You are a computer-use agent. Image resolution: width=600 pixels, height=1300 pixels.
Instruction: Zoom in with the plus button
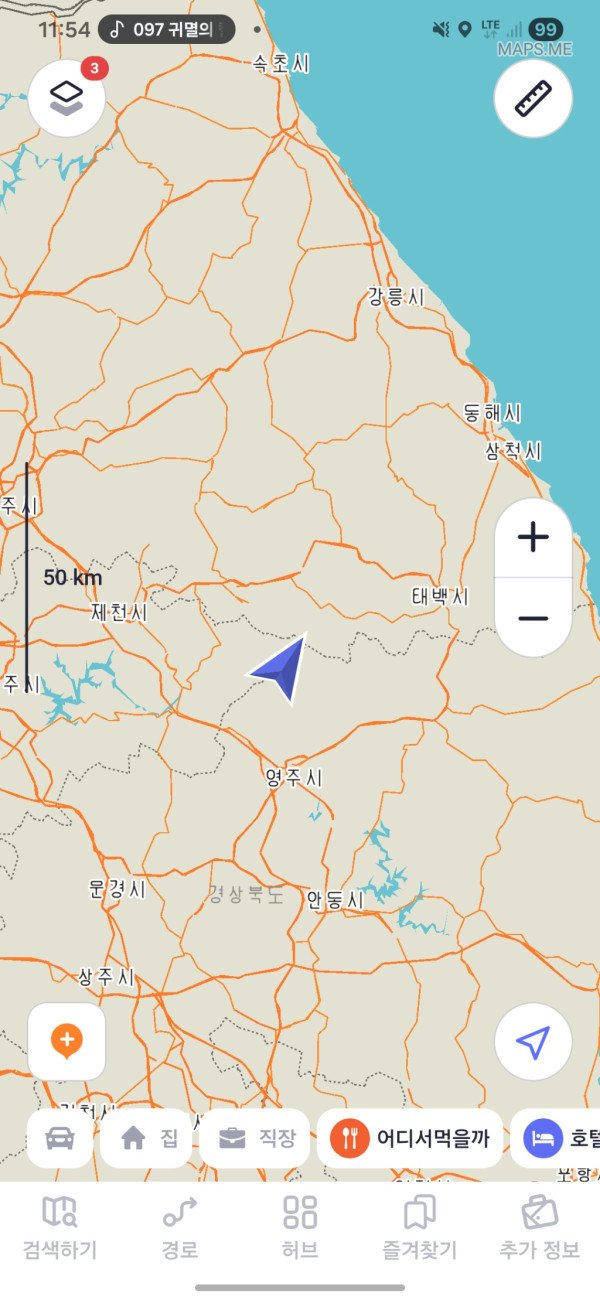point(533,538)
